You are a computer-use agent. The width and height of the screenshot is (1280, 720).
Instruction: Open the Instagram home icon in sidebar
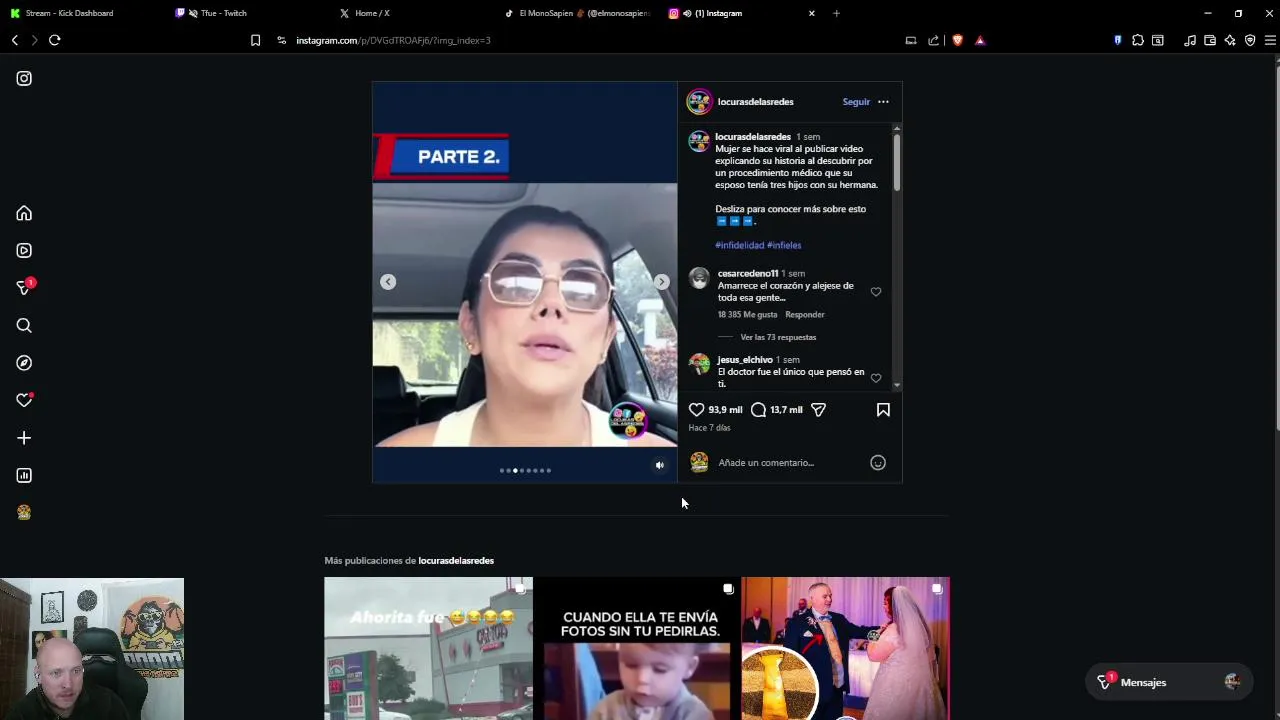point(24,213)
